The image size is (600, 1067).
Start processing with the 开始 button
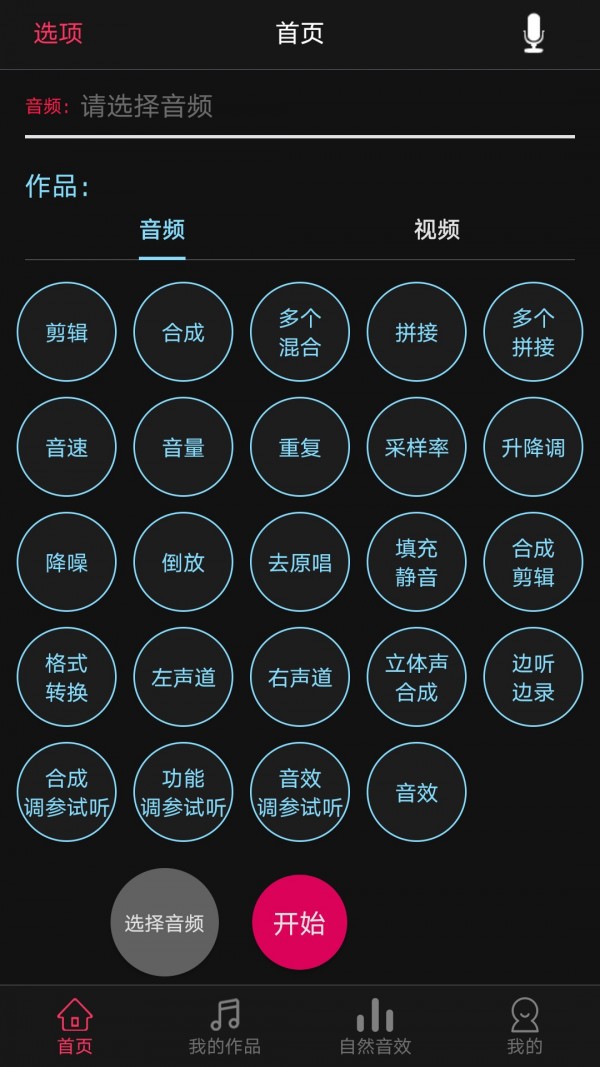pos(300,923)
